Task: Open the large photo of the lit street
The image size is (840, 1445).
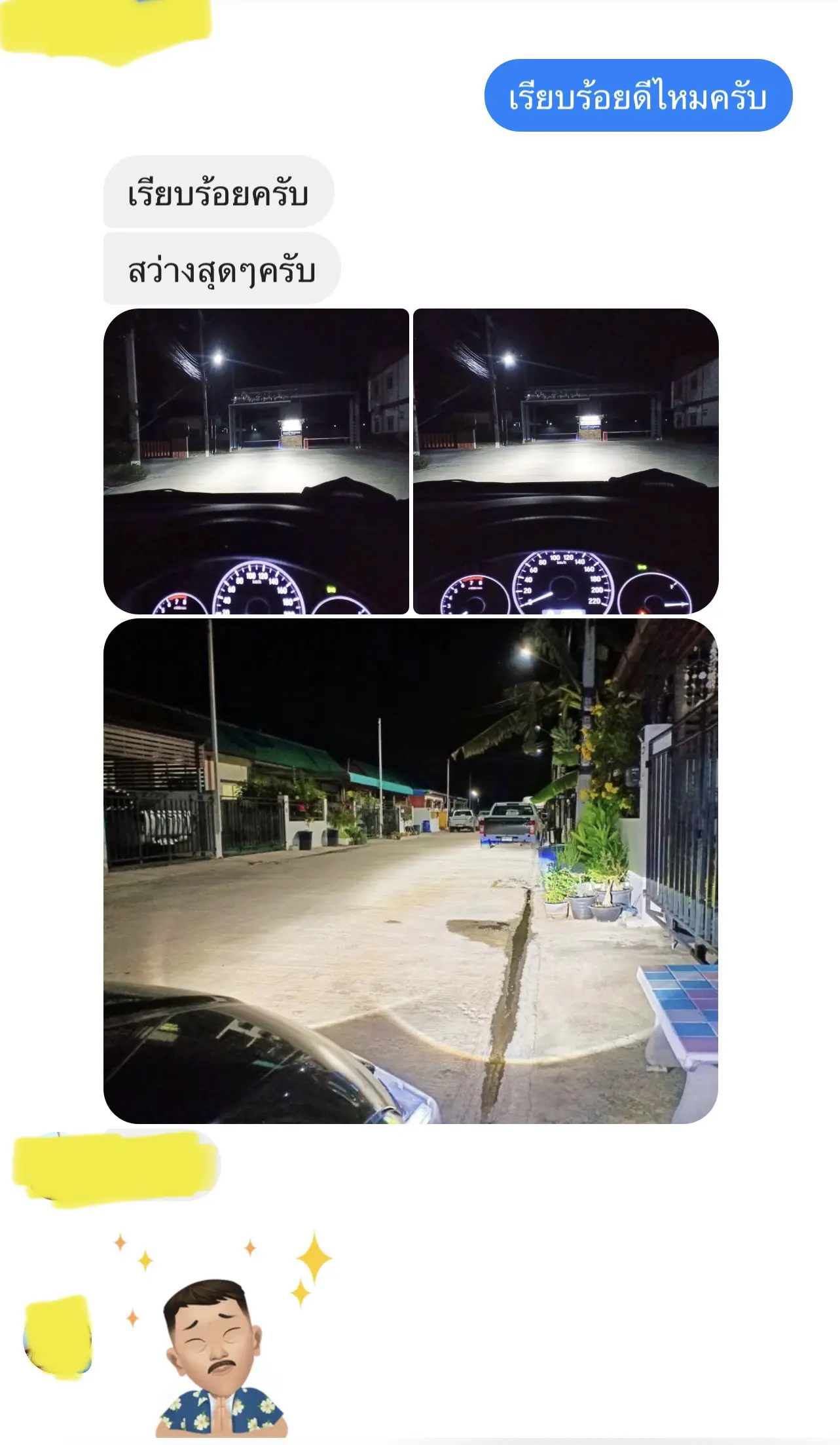Action: pyautogui.click(x=411, y=871)
